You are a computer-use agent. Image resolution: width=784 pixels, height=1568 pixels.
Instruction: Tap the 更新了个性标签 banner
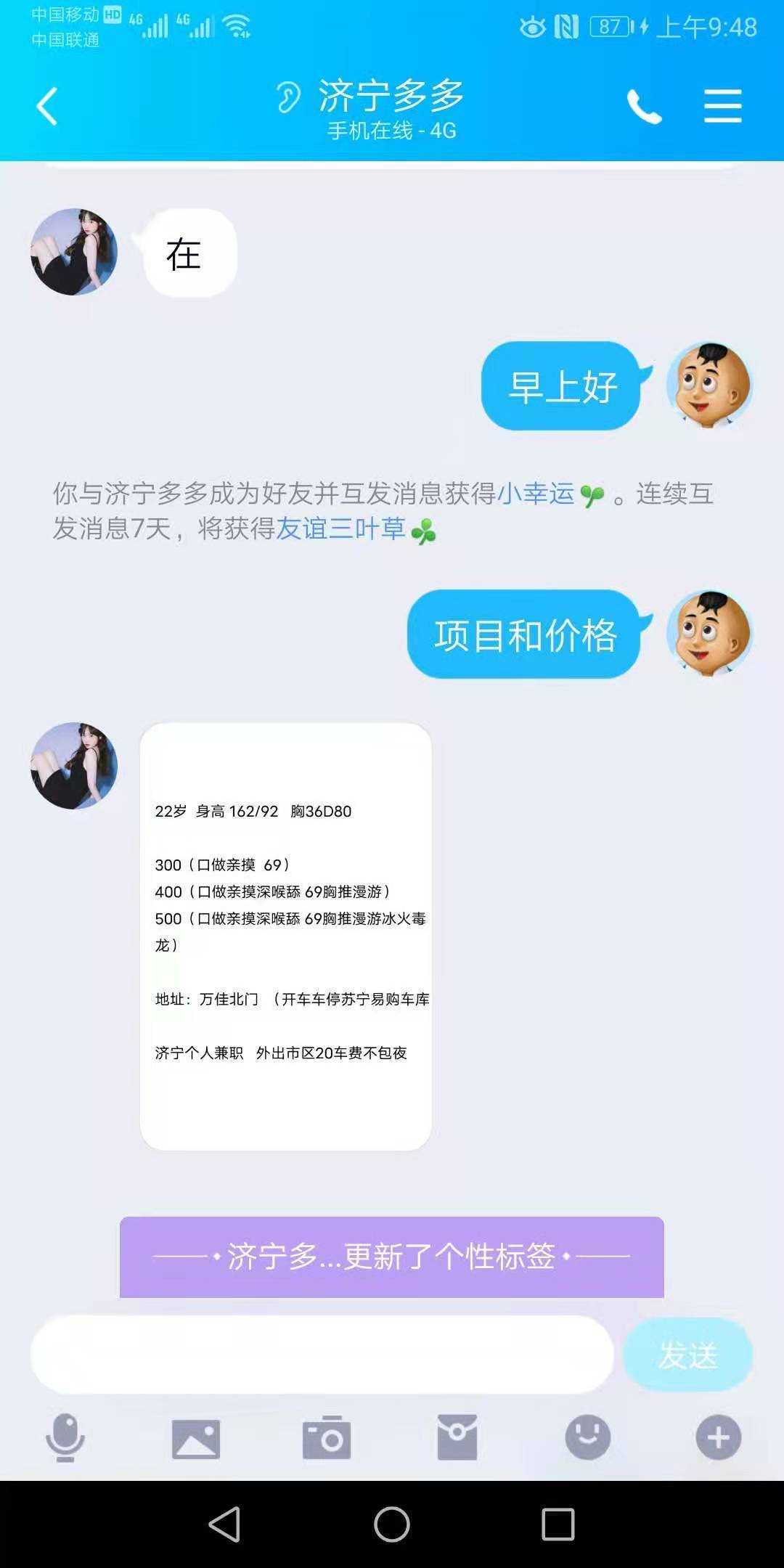(391, 1257)
